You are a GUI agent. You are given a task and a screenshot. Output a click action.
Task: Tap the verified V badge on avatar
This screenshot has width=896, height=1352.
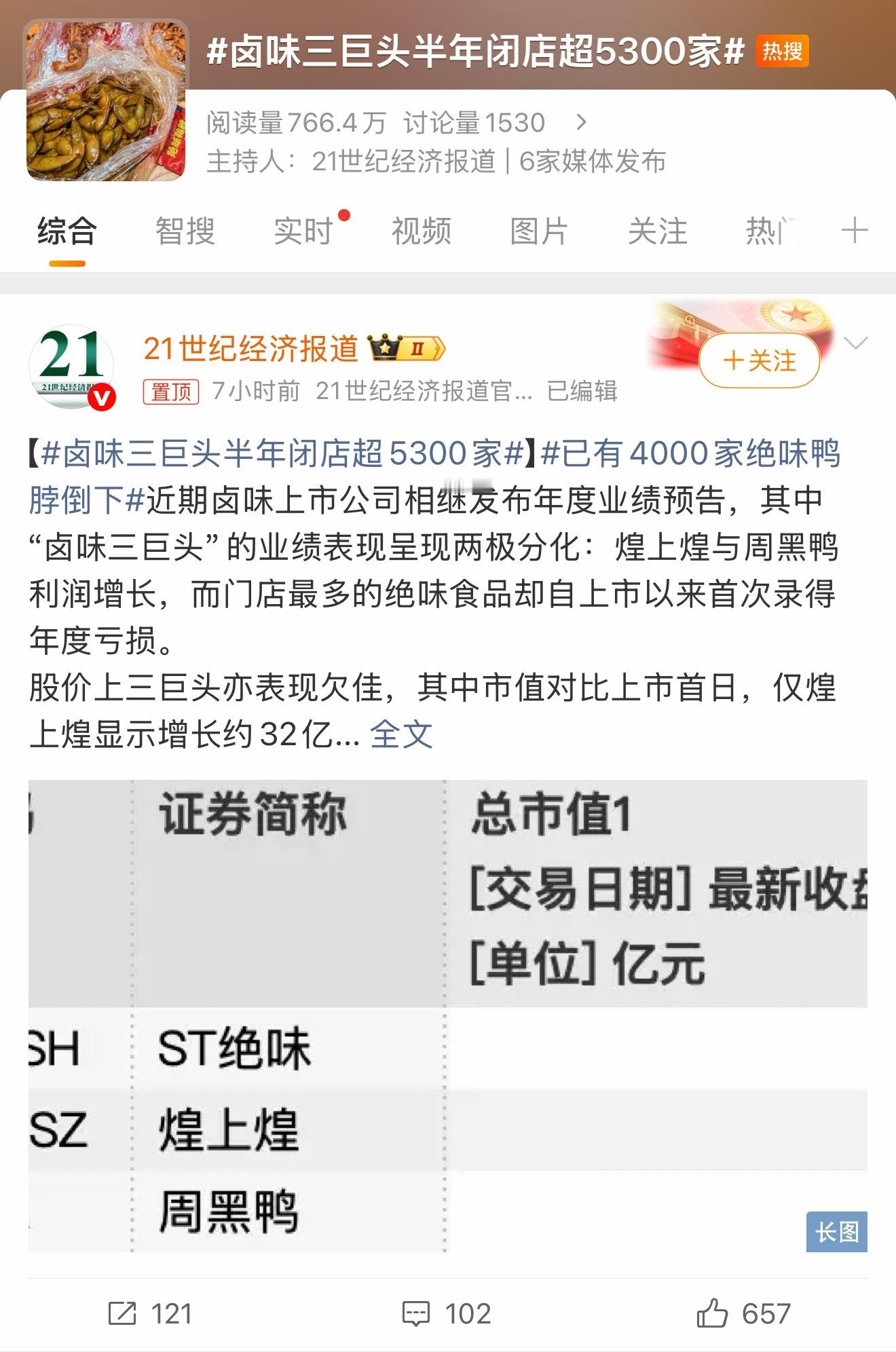pos(102,395)
